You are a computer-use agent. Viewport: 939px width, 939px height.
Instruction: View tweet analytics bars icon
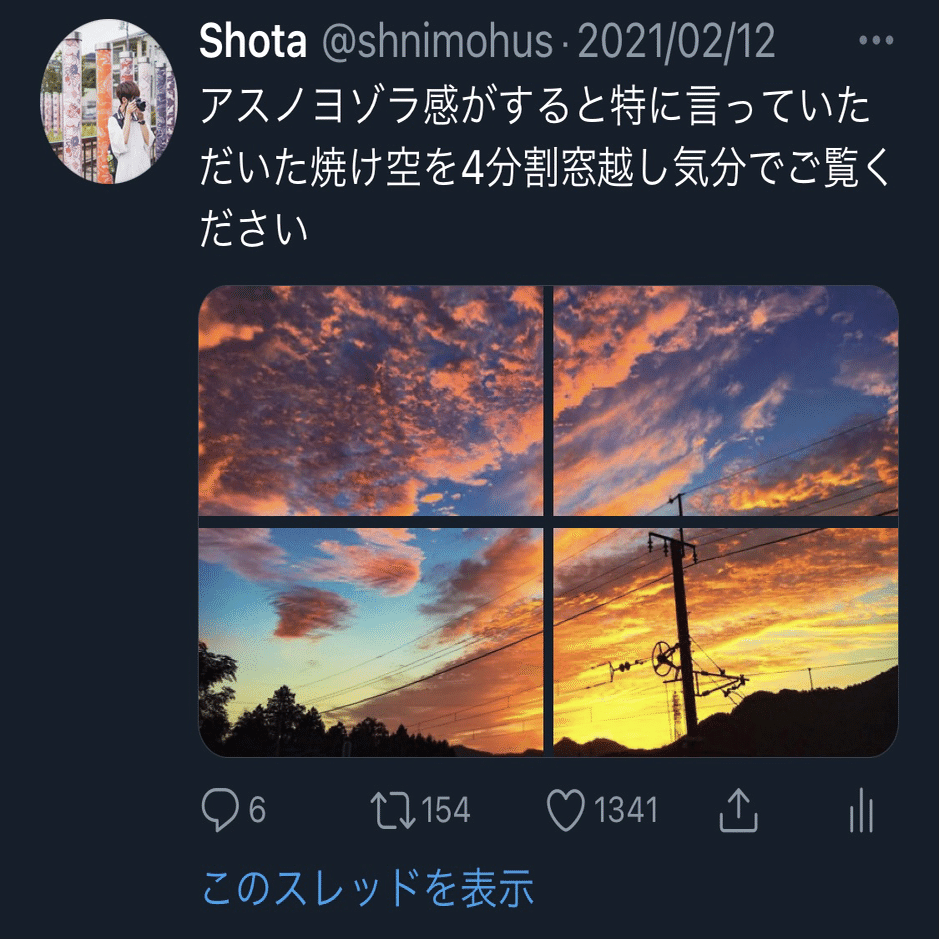click(x=860, y=812)
